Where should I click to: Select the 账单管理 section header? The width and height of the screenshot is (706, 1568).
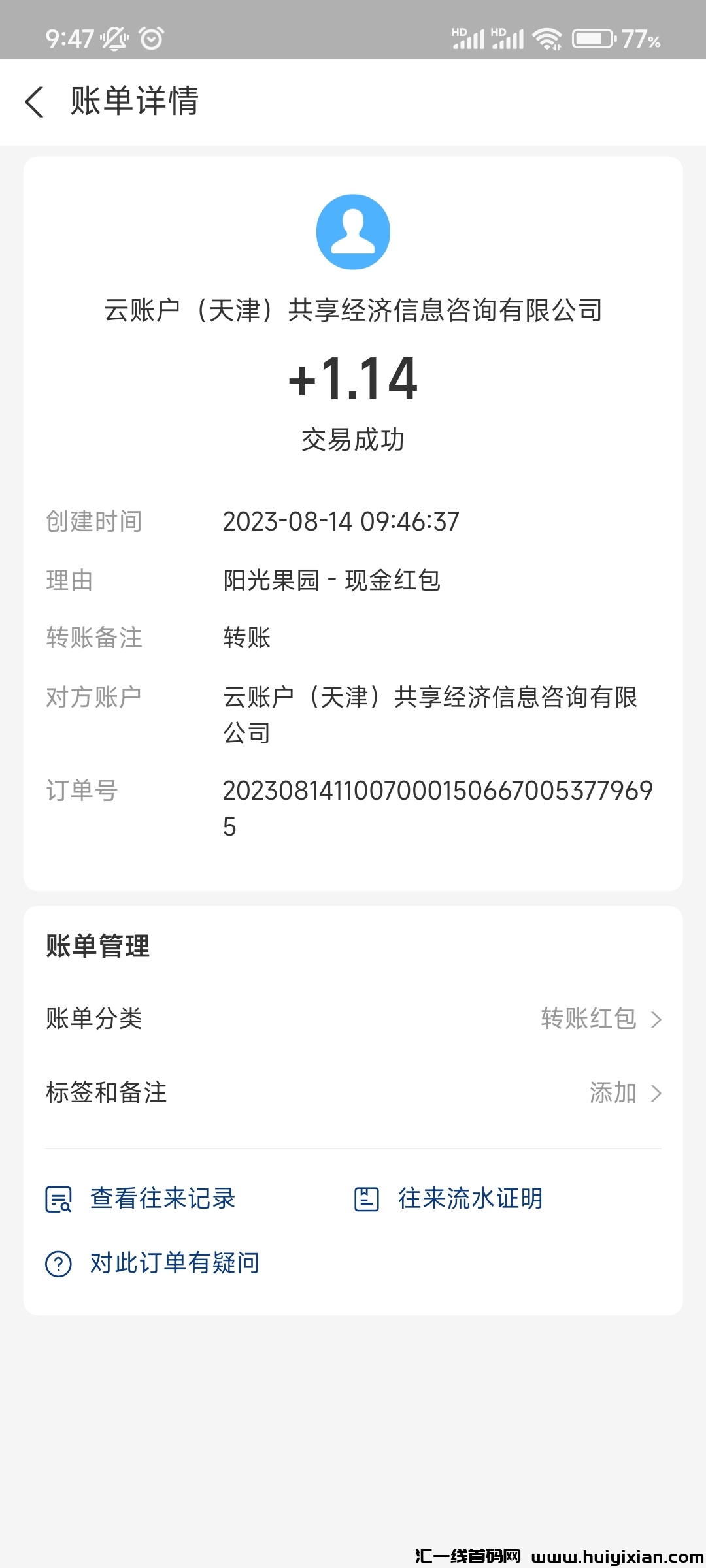click(x=97, y=945)
